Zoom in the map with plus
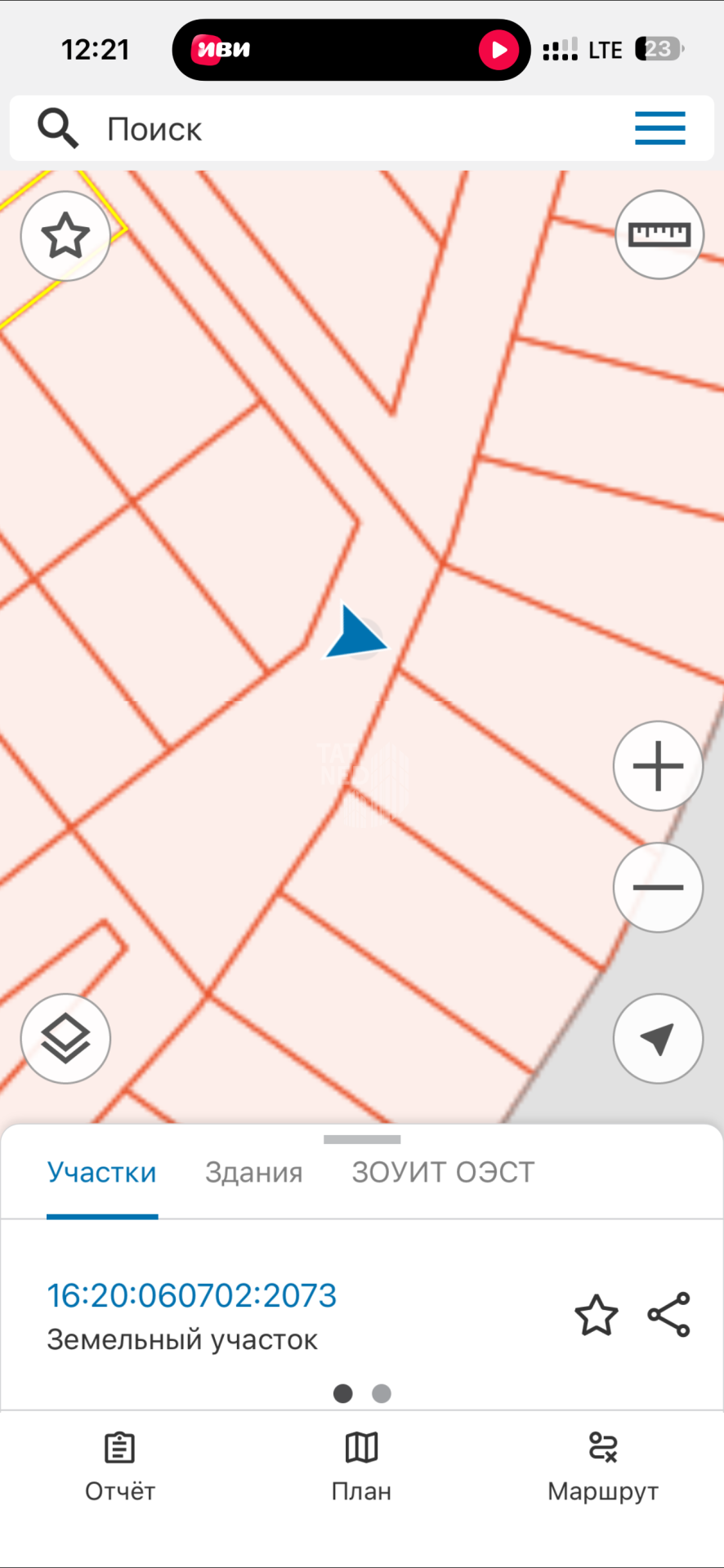 [x=659, y=766]
